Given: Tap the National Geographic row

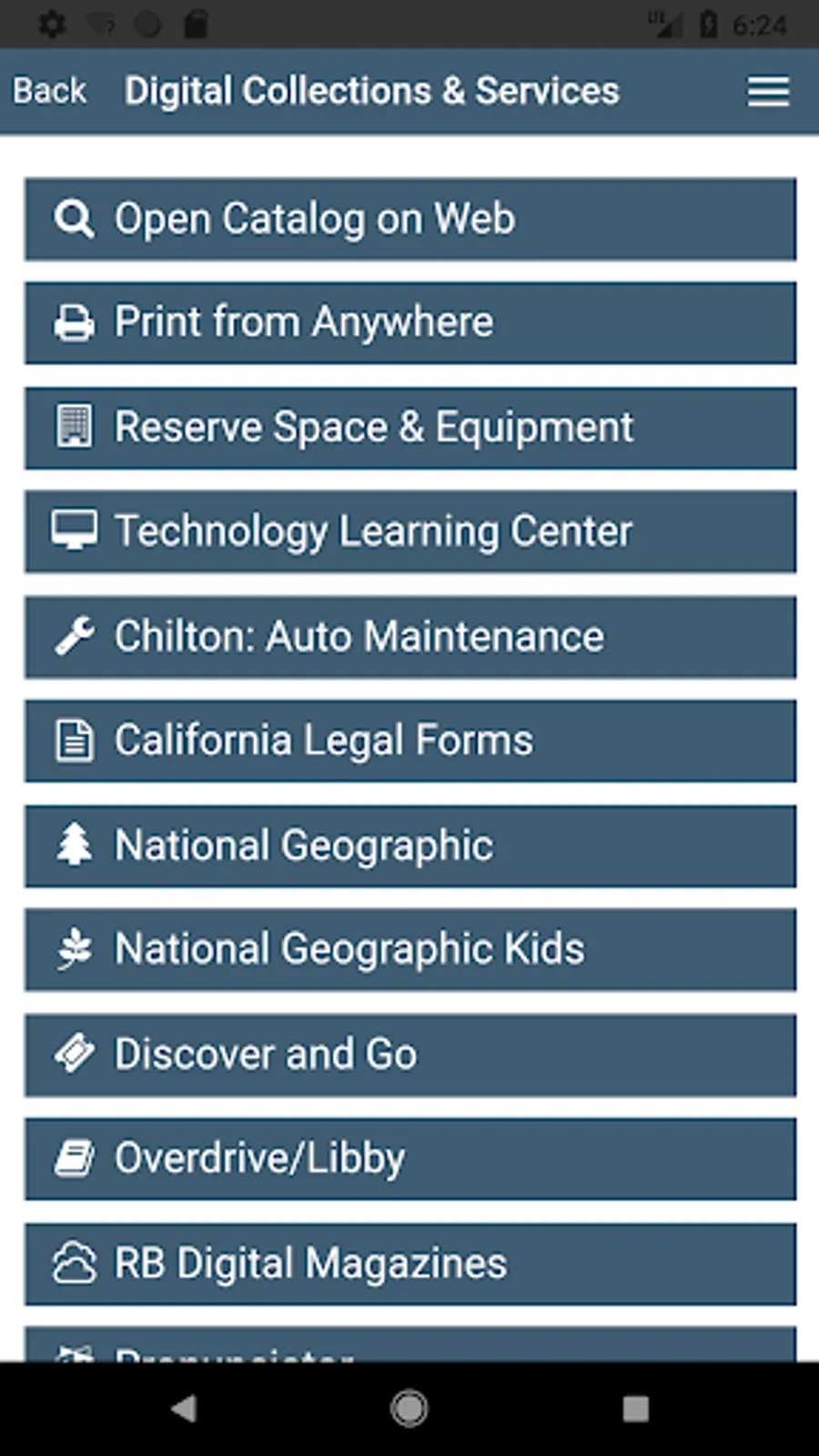Looking at the screenshot, I should [x=409, y=845].
